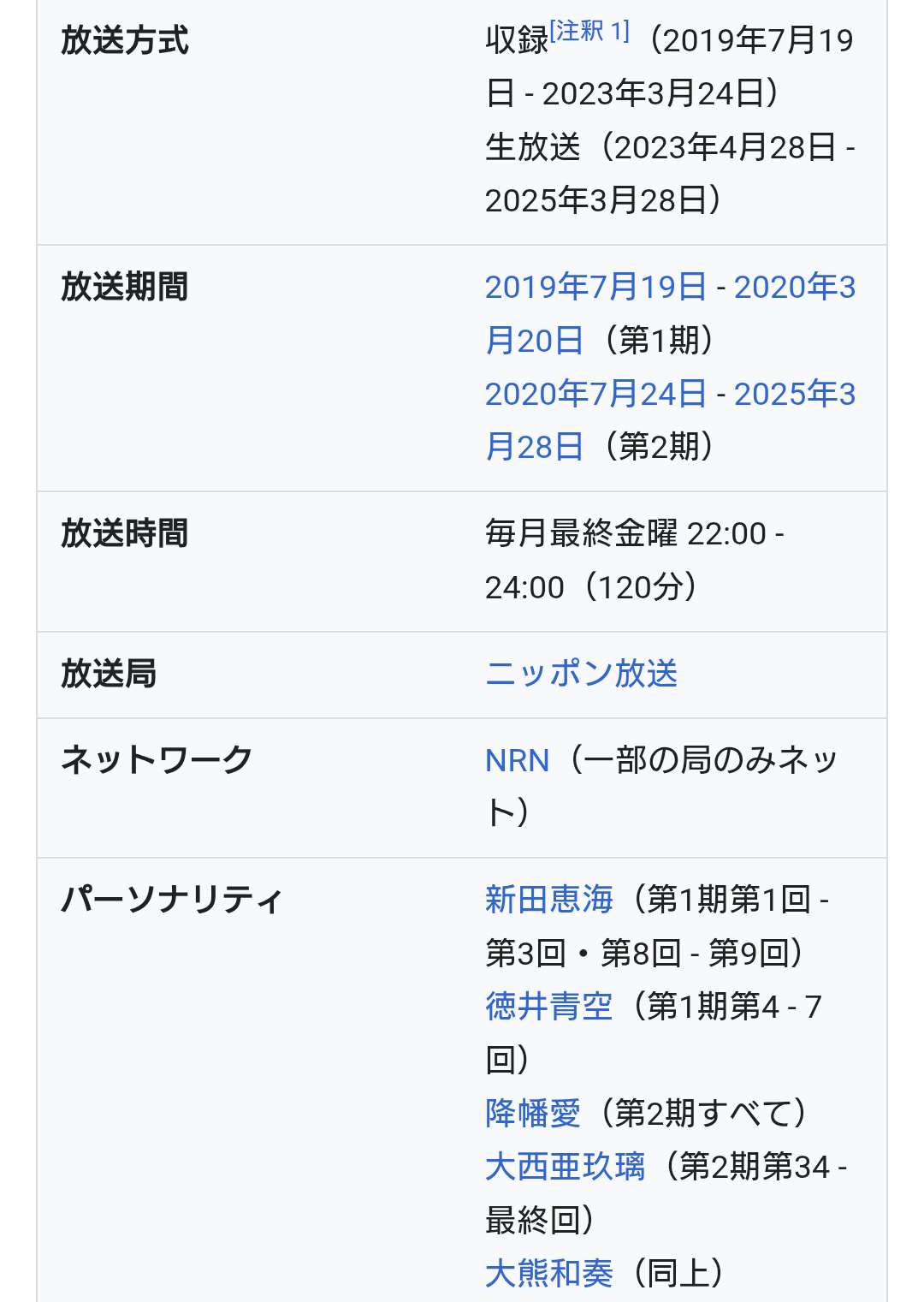
Task: Open footnote link 注釈 1
Action: 589,32
